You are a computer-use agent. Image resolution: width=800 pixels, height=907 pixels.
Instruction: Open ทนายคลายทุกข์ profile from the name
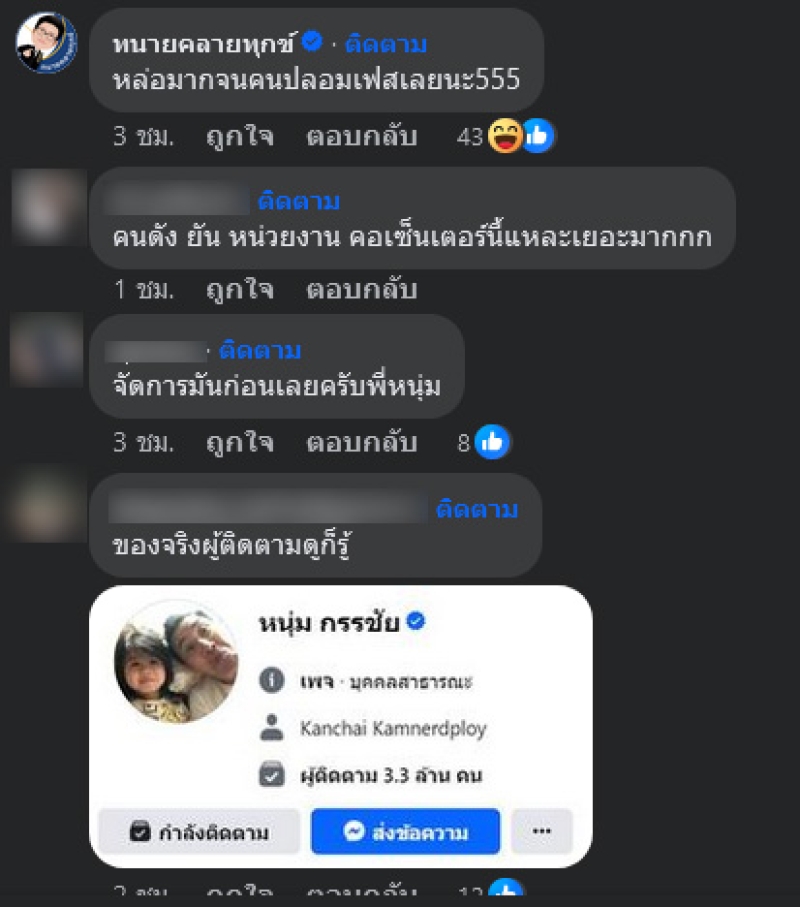206,43
